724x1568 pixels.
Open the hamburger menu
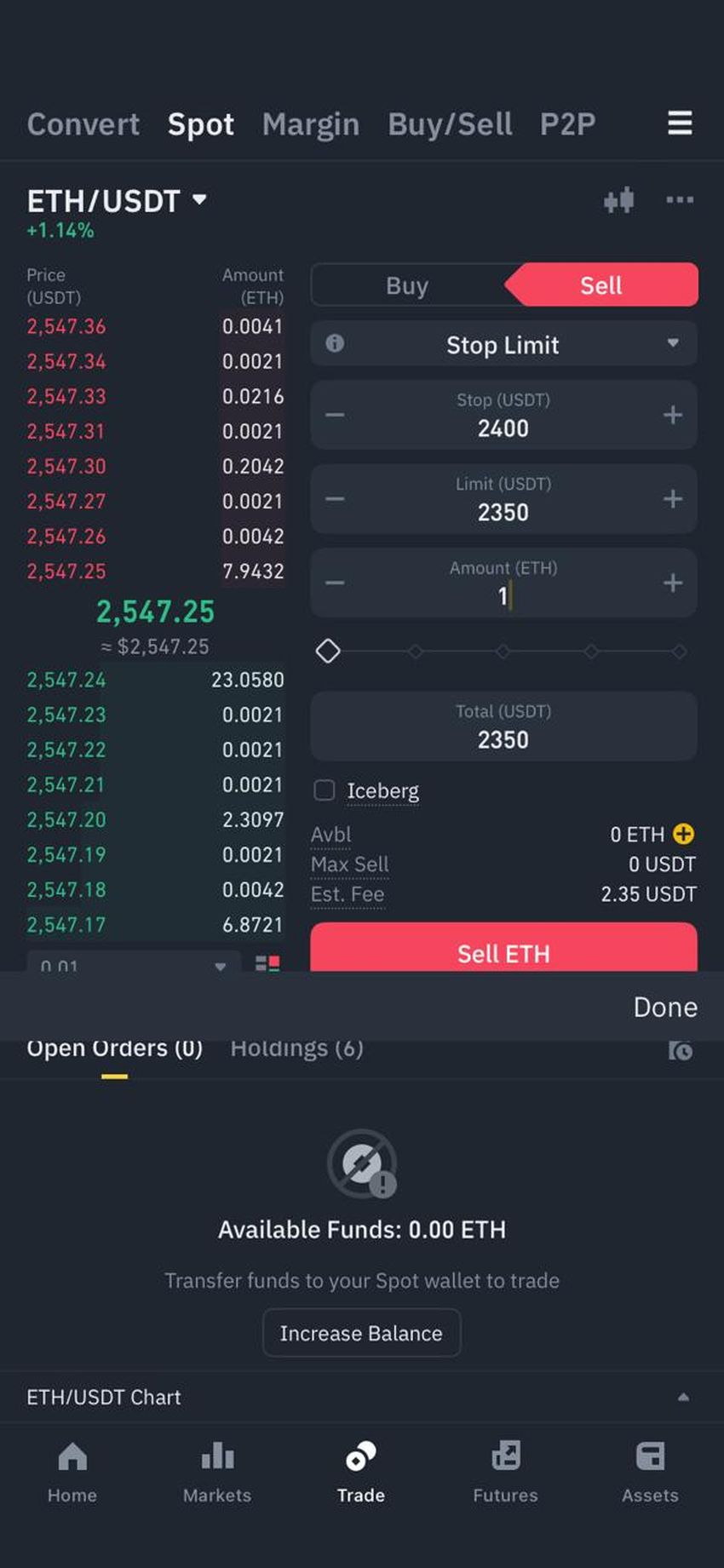click(x=679, y=123)
